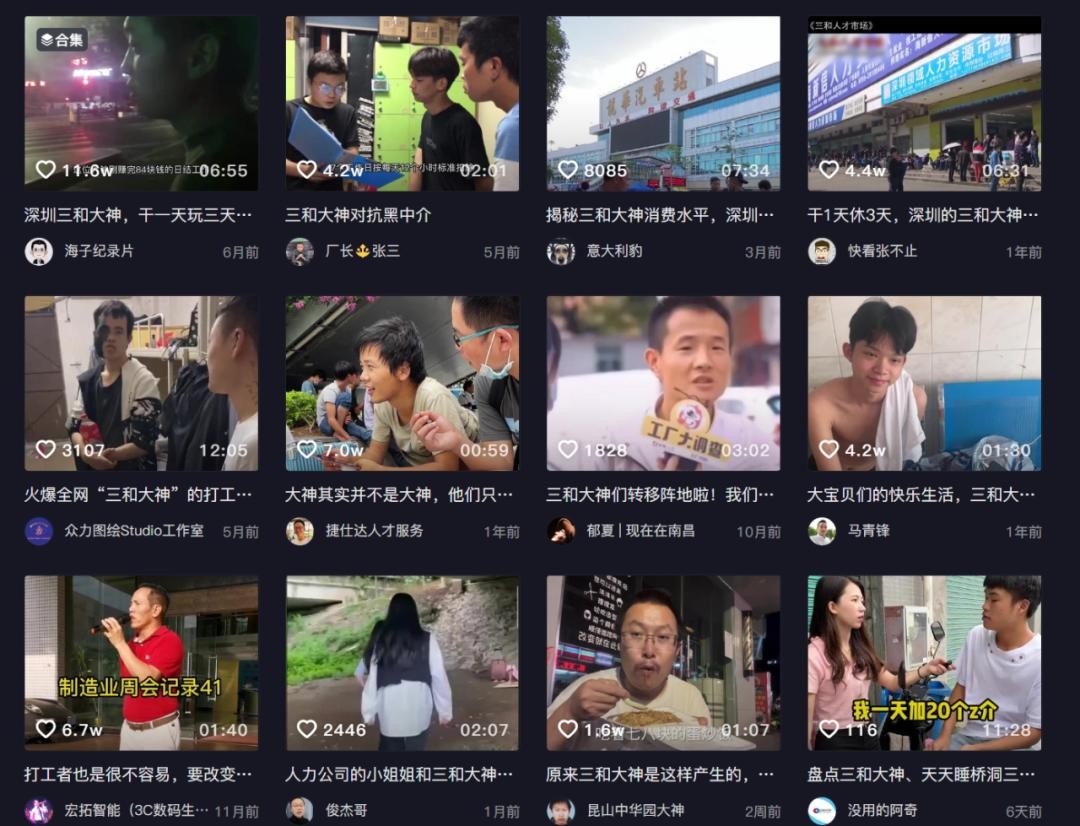Open the video 三和大神们转移阵地啦
Screen dimensions: 1080x826
pyautogui.click(x=663, y=383)
